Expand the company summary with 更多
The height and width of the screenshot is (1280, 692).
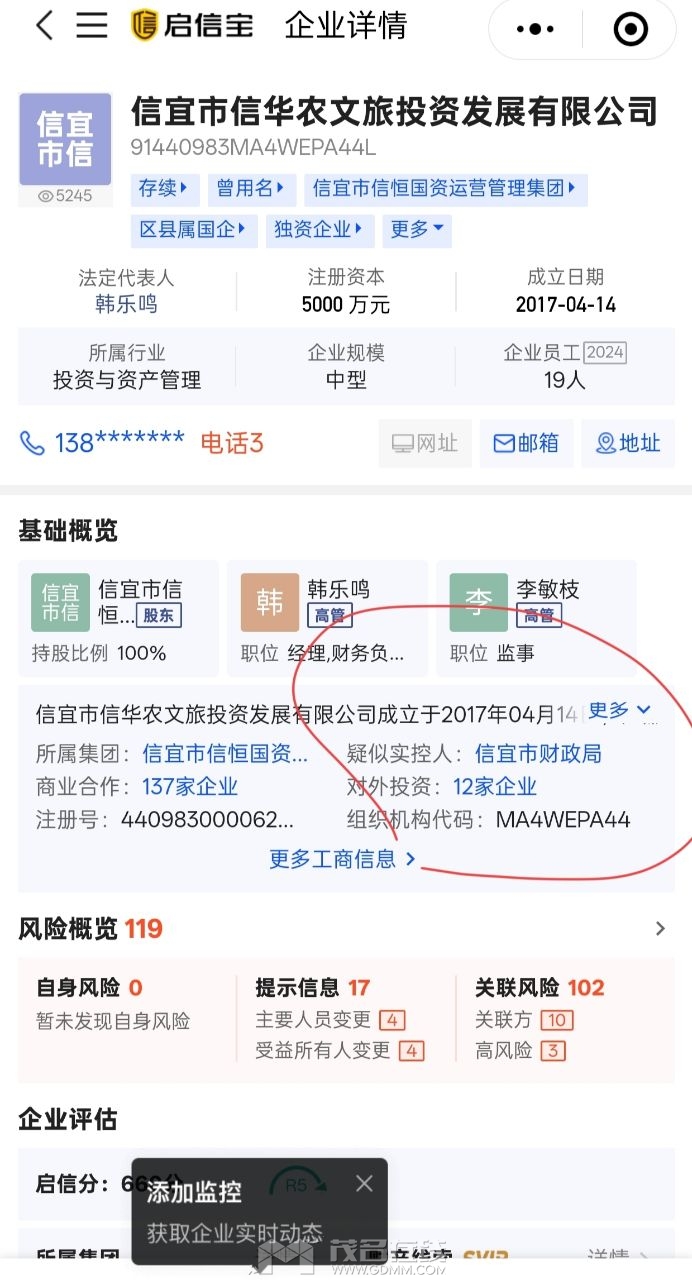click(619, 711)
